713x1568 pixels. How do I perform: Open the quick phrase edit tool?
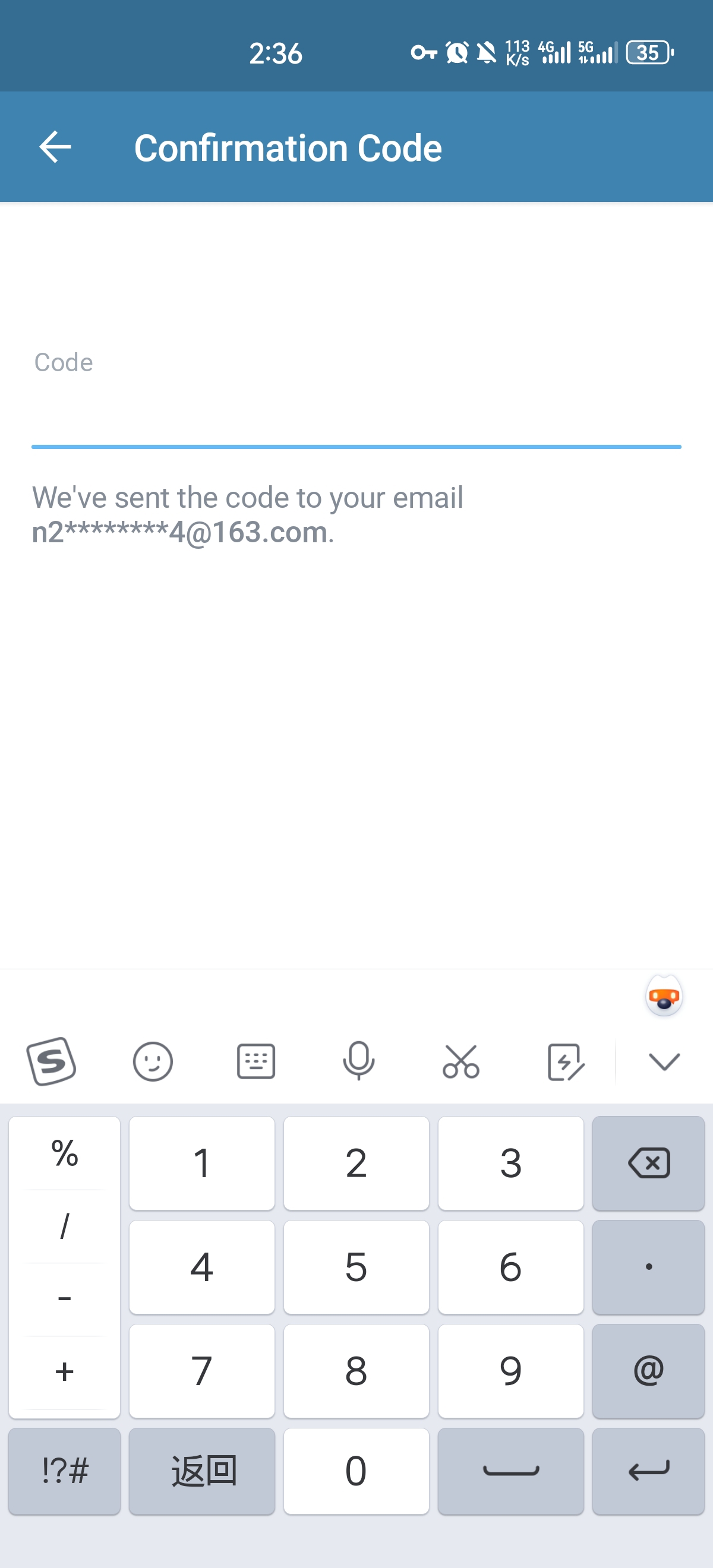tap(565, 1061)
